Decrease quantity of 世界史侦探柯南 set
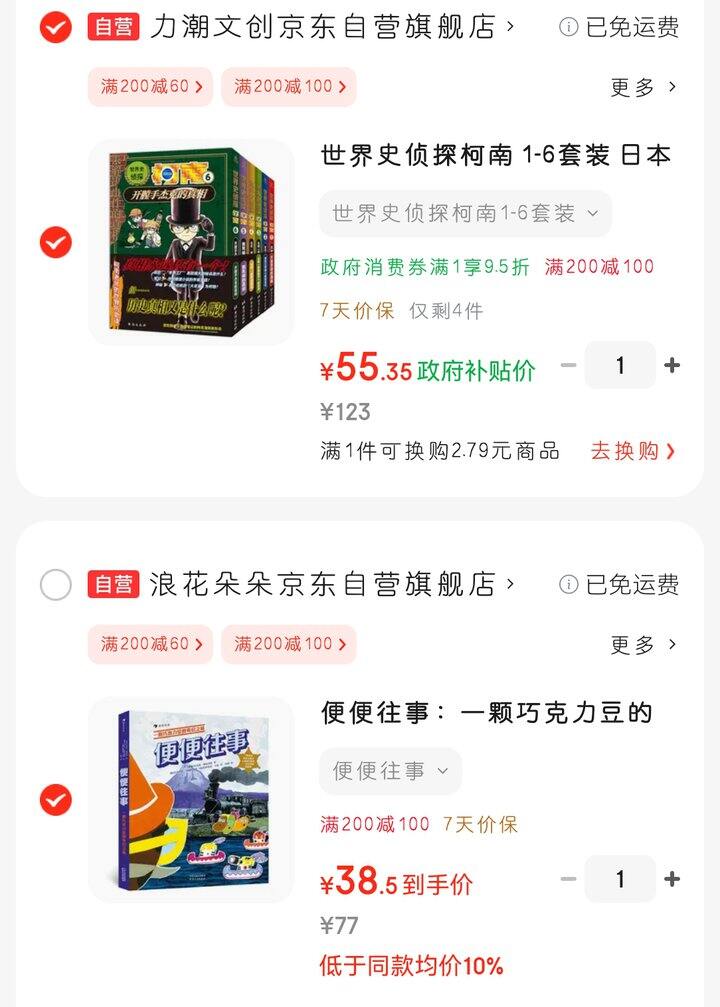This screenshot has height=1007, width=720. (569, 366)
